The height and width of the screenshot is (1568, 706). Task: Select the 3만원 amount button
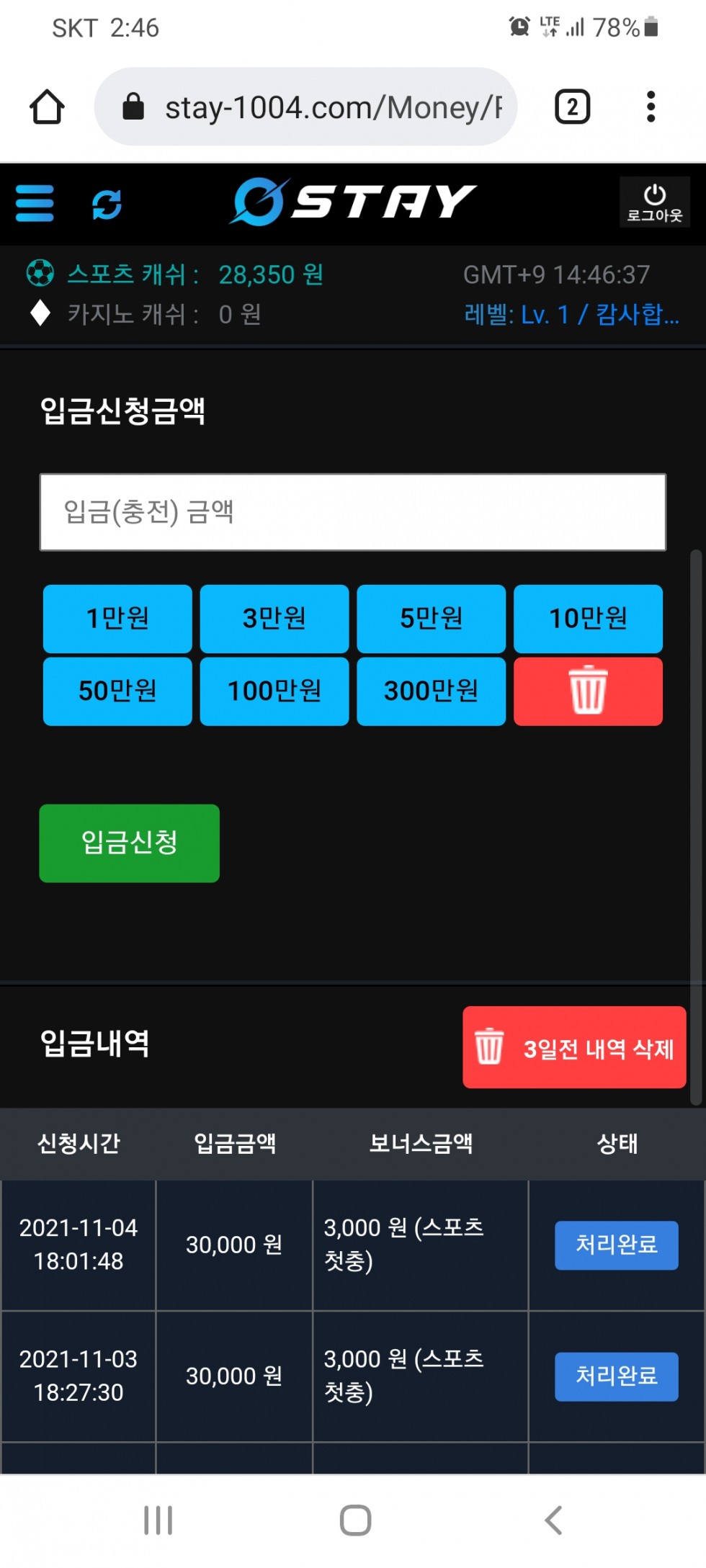[274, 619]
